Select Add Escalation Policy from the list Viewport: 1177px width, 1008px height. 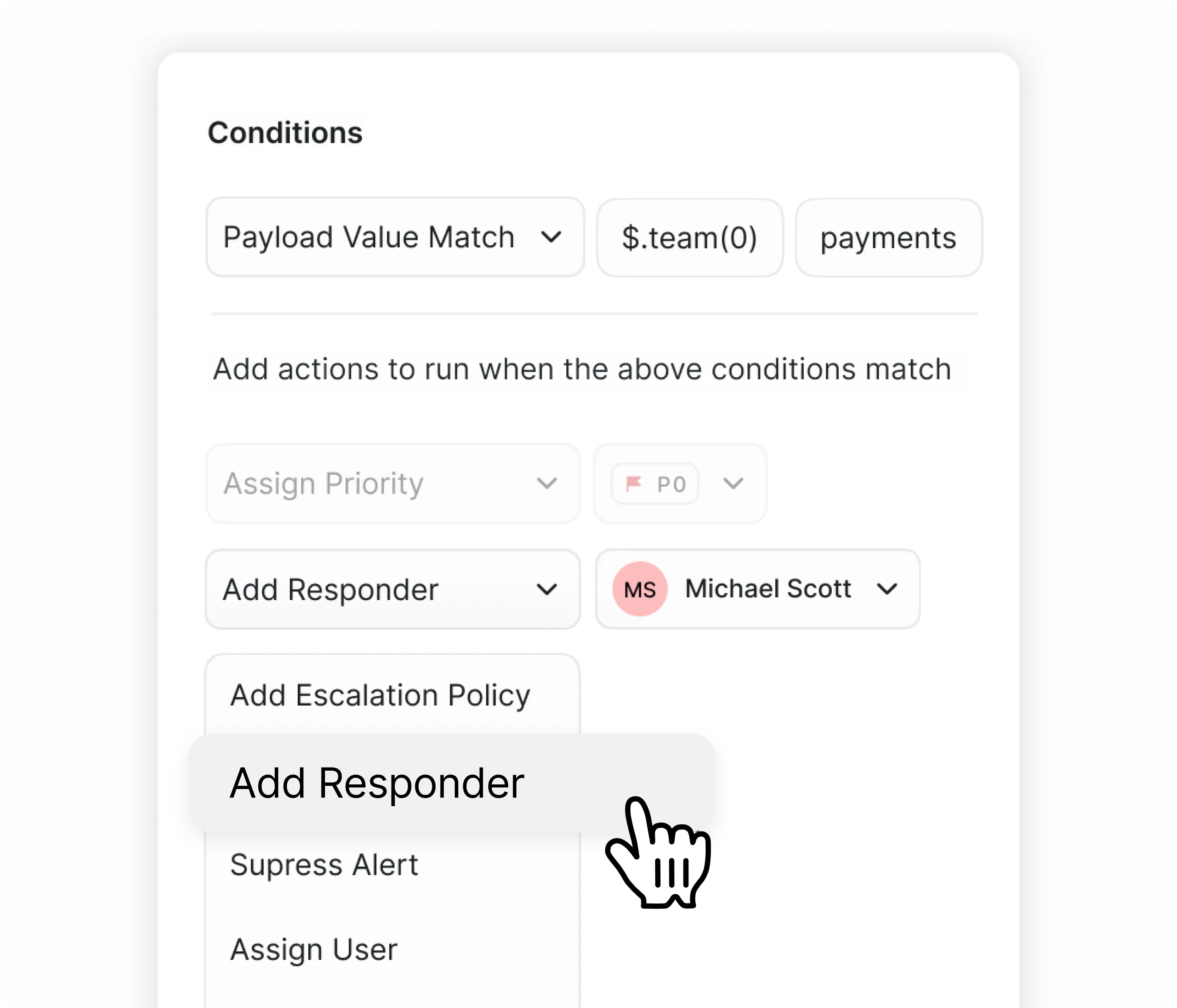380,695
